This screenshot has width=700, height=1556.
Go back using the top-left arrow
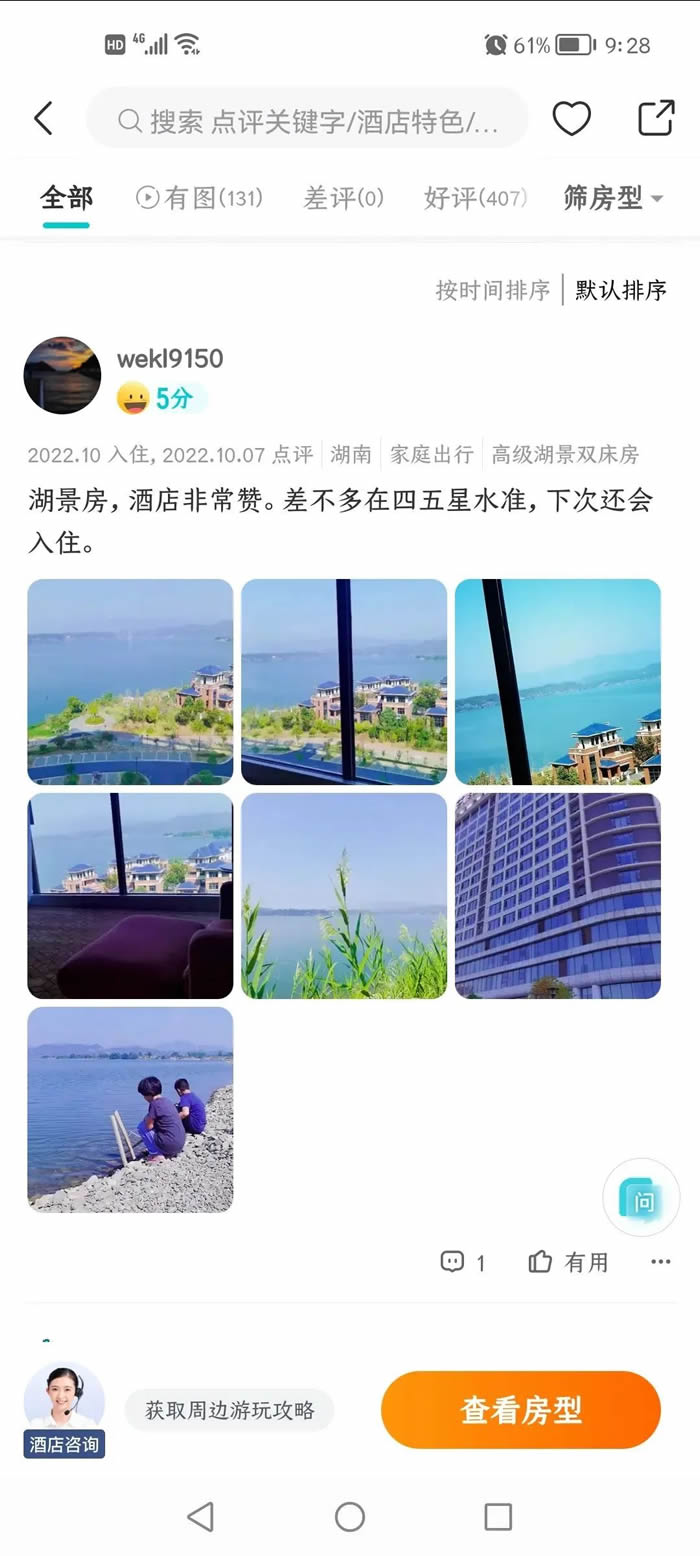pyautogui.click(x=43, y=118)
